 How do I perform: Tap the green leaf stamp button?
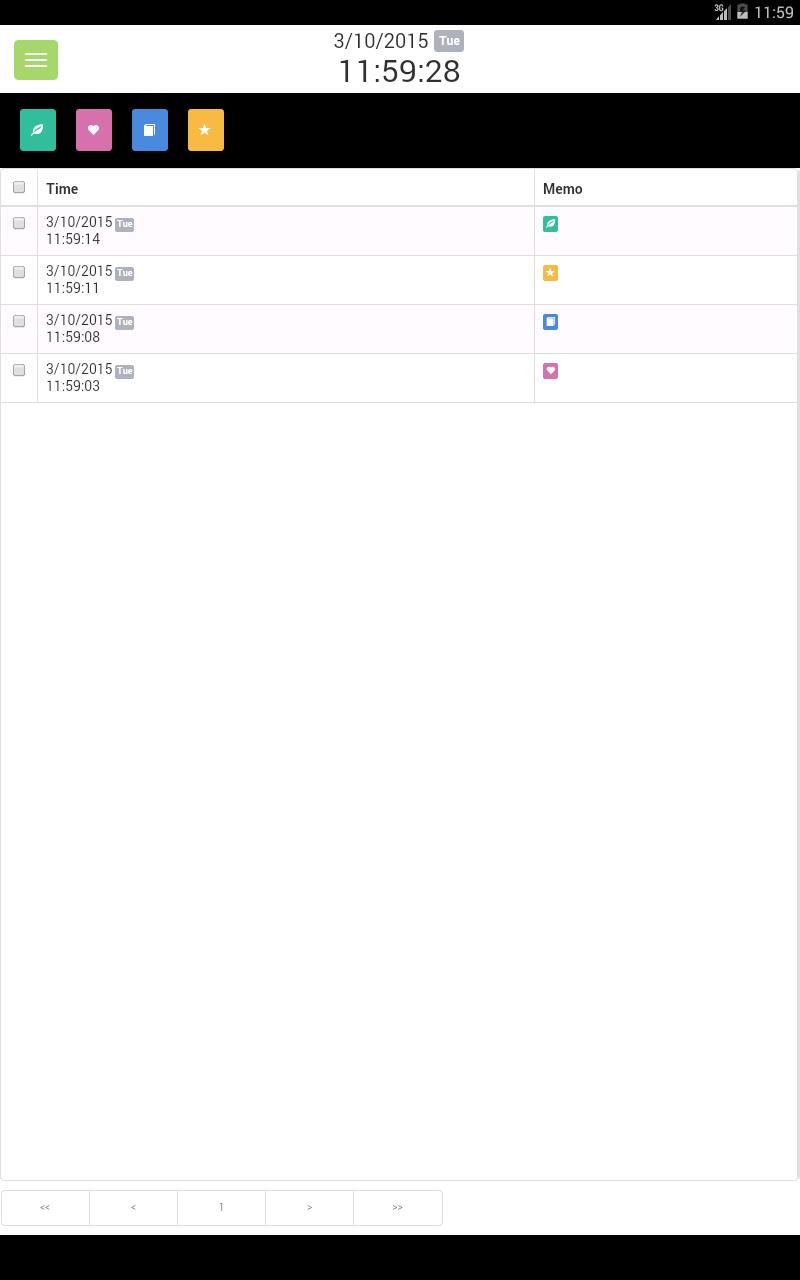(38, 130)
